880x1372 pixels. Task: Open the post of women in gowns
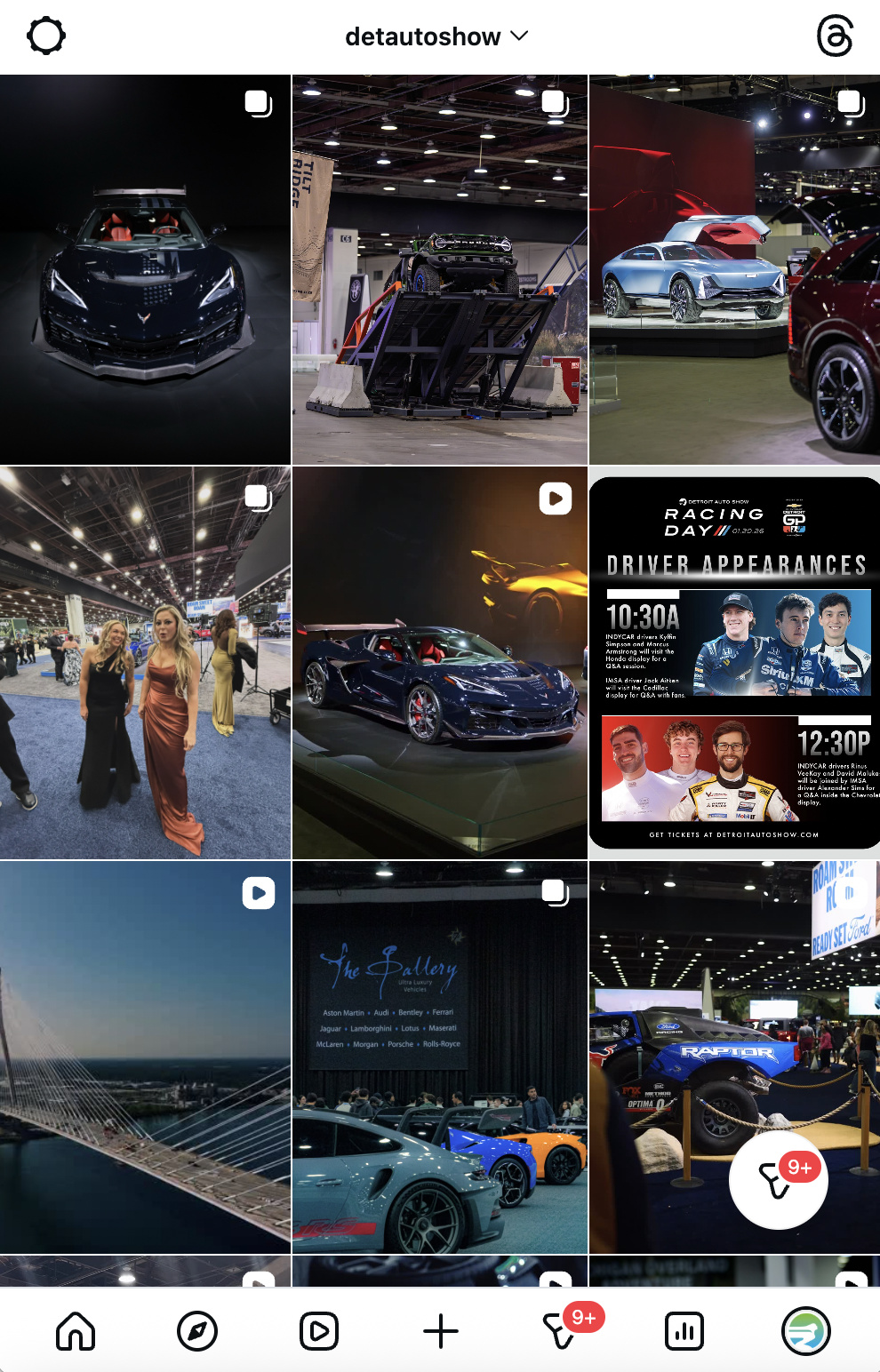(x=145, y=663)
